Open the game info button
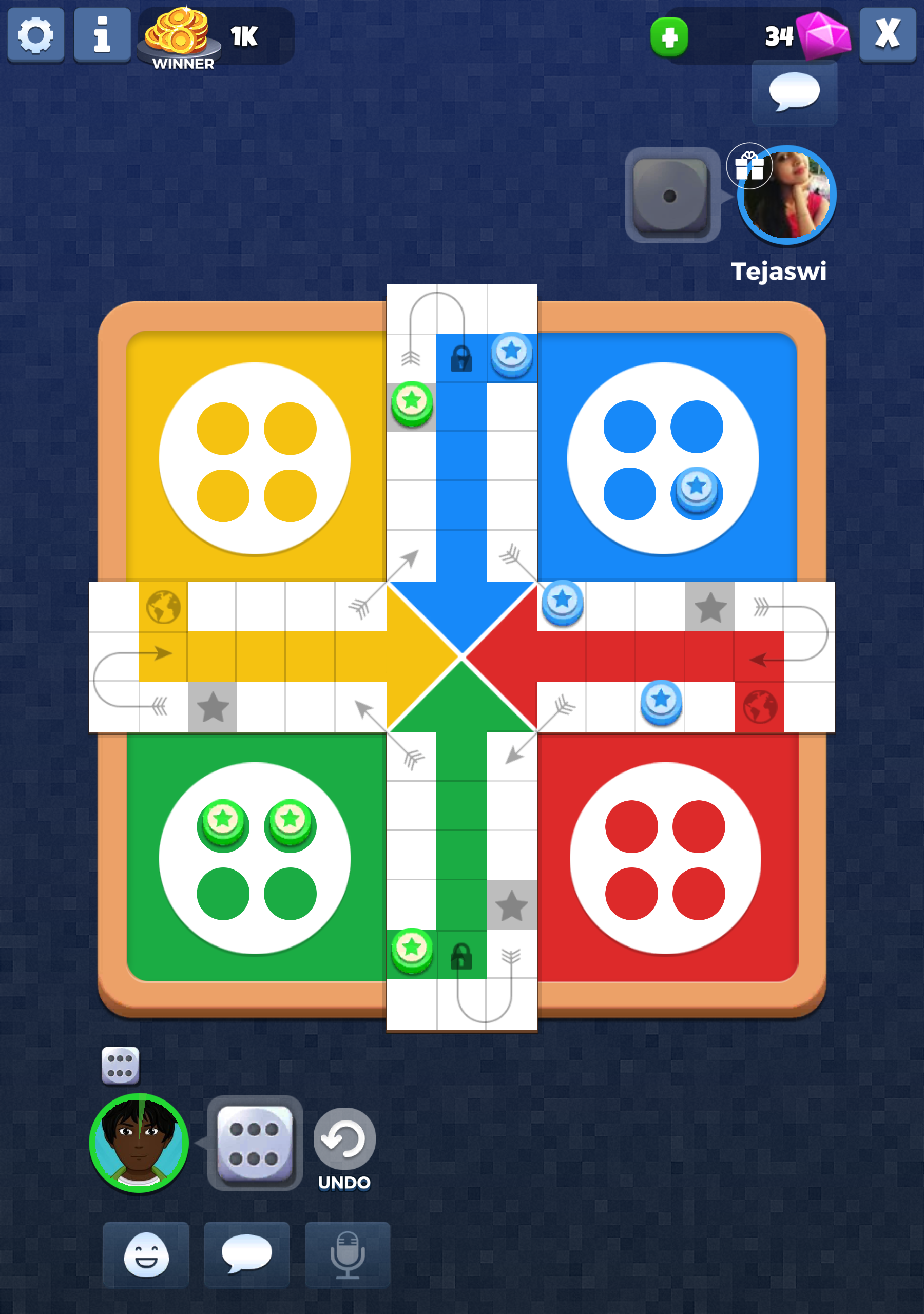Screen dimensions: 924x1314 102,35
